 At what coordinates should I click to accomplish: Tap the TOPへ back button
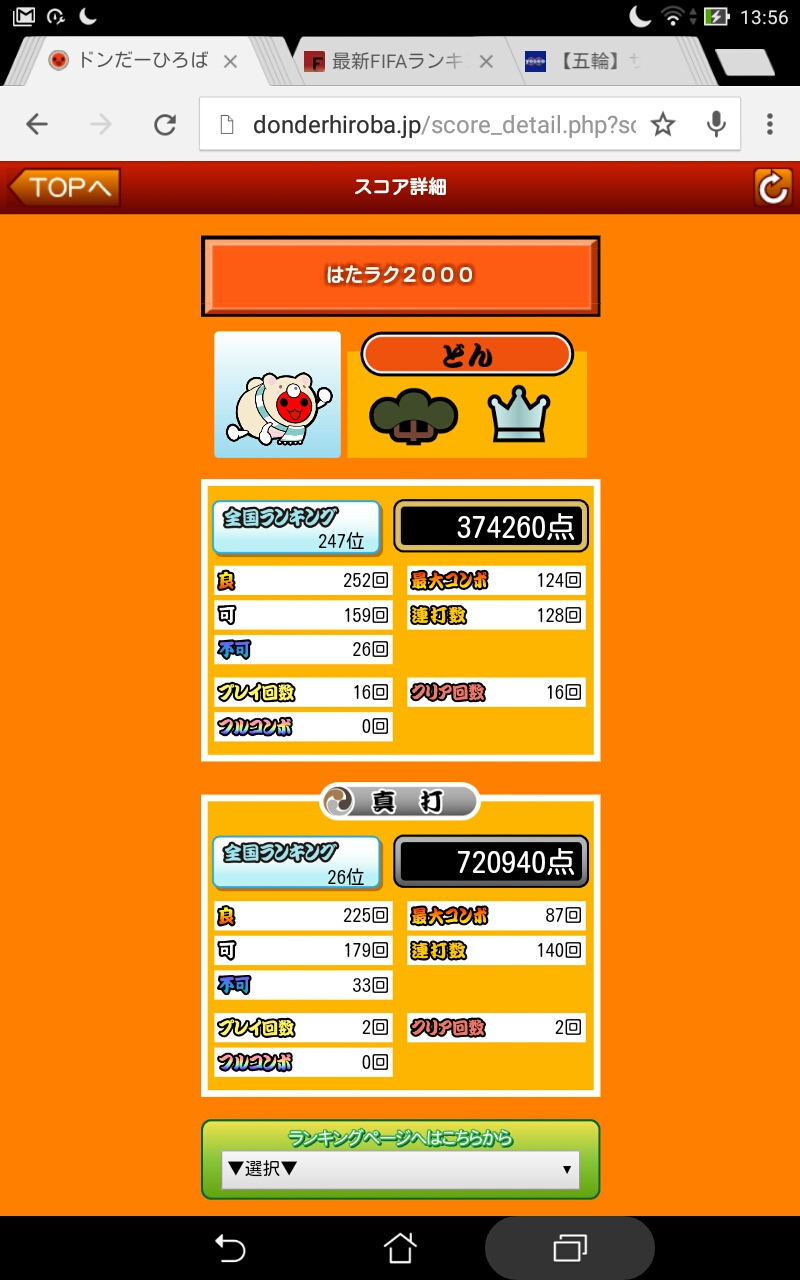[x=65, y=188]
